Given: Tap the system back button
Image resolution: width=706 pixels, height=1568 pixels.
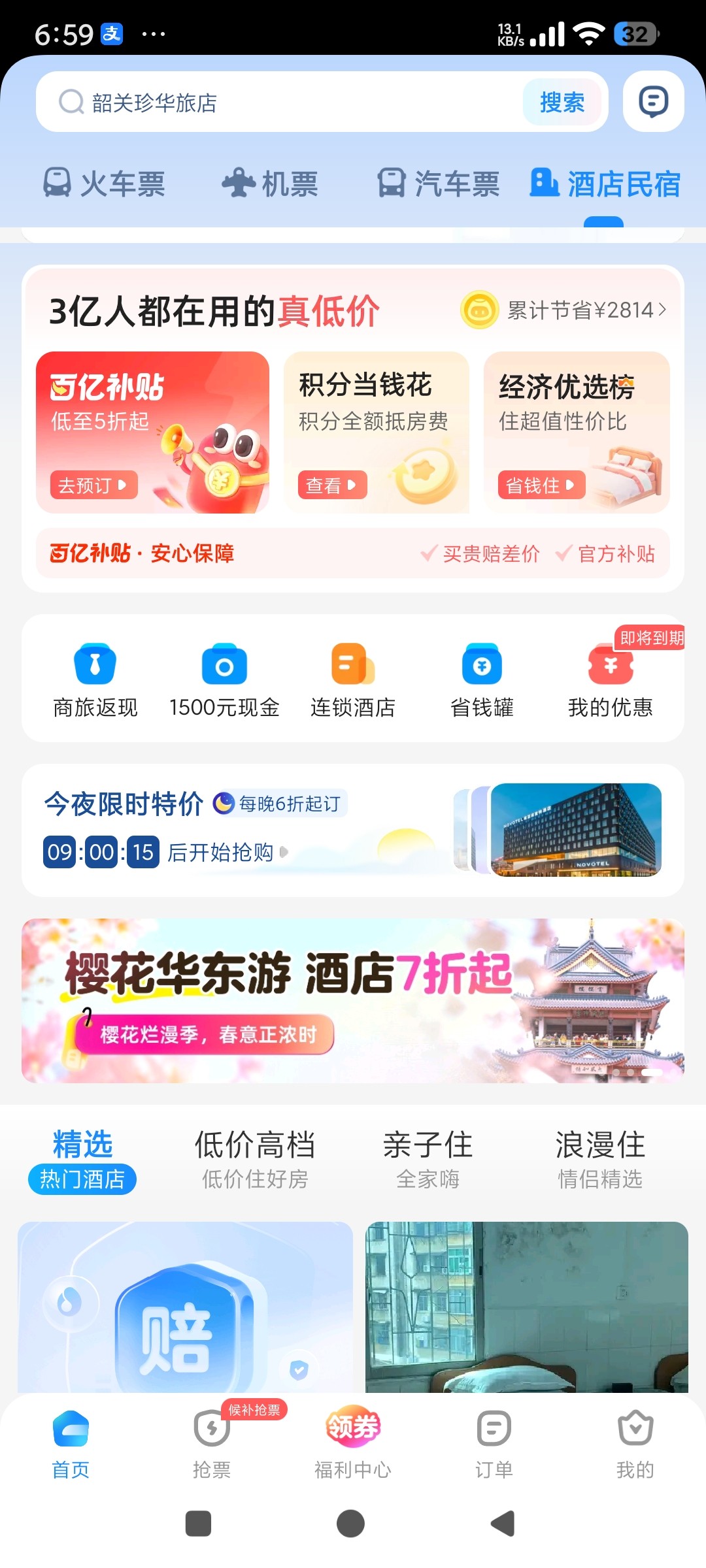Looking at the screenshot, I should (x=503, y=1524).
